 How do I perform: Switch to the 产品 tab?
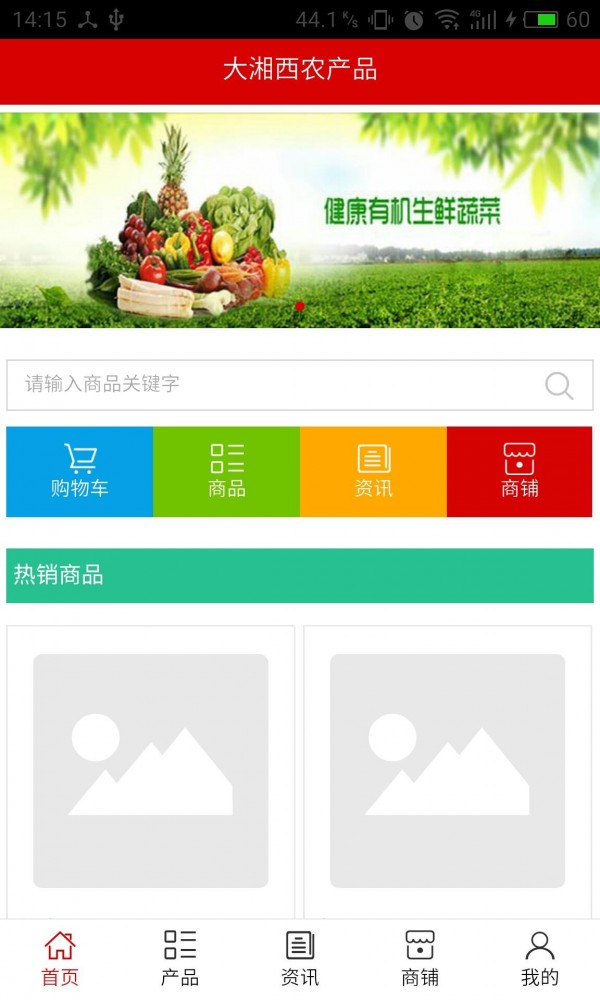pos(180,958)
